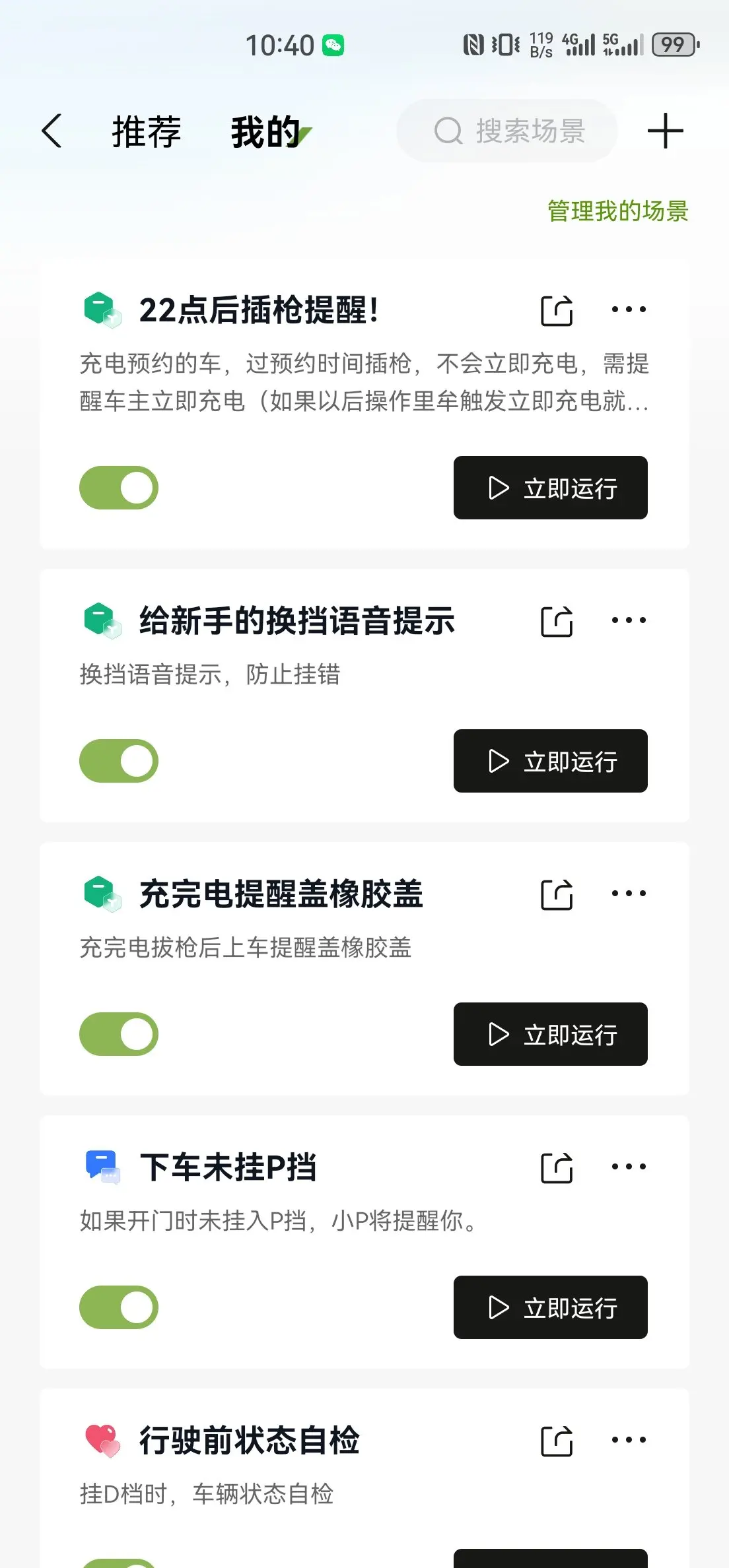Share the 给新手的换挡语音提示 scene
The image size is (729, 1568).
click(557, 621)
